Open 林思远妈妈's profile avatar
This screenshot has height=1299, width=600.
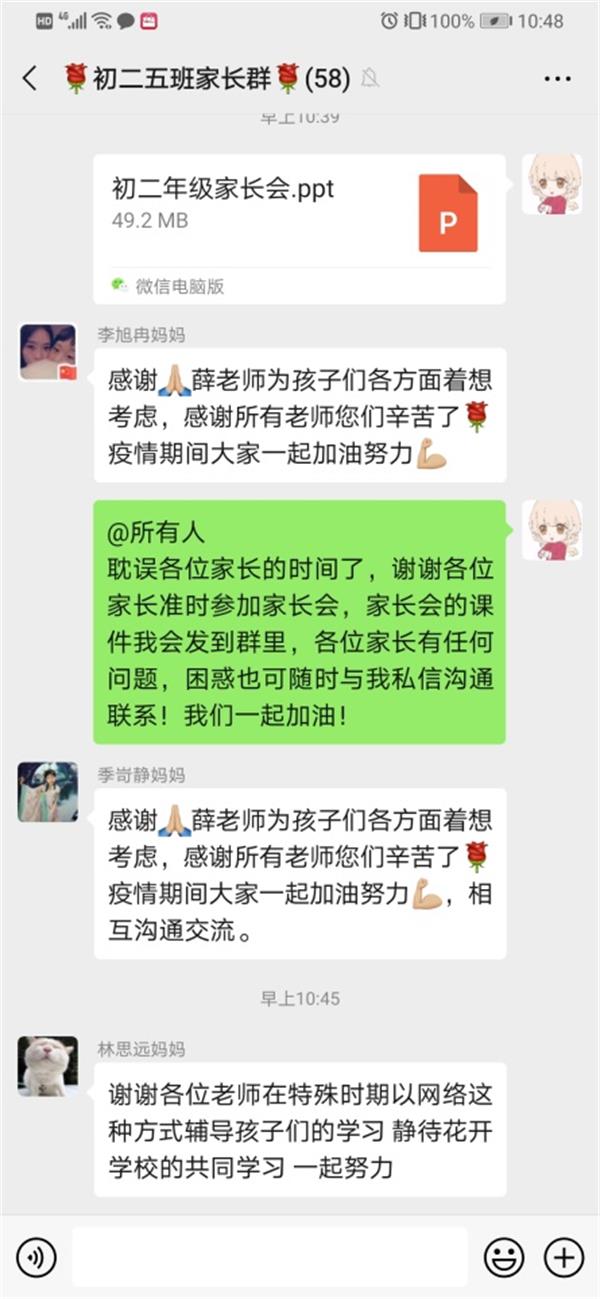point(47,1065)
